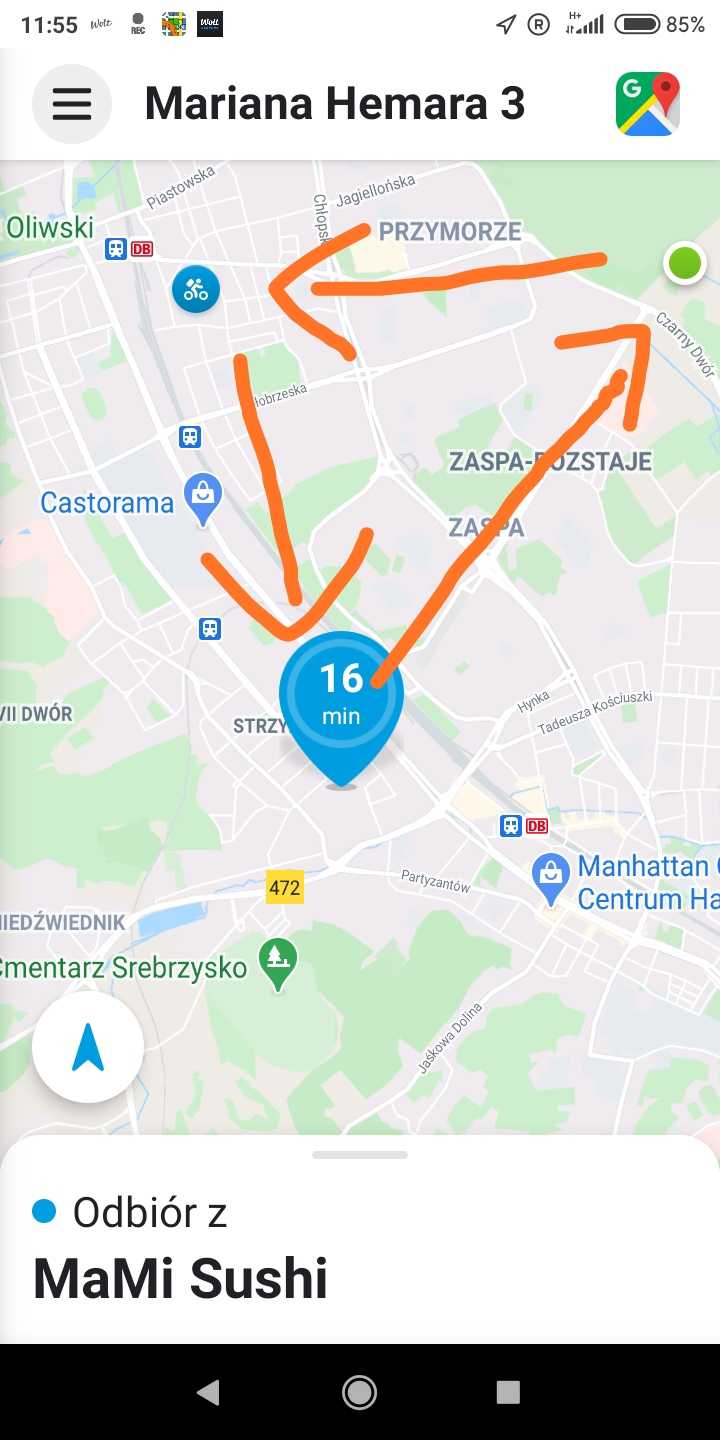Tap the green destination marker

tap(685, 264)
